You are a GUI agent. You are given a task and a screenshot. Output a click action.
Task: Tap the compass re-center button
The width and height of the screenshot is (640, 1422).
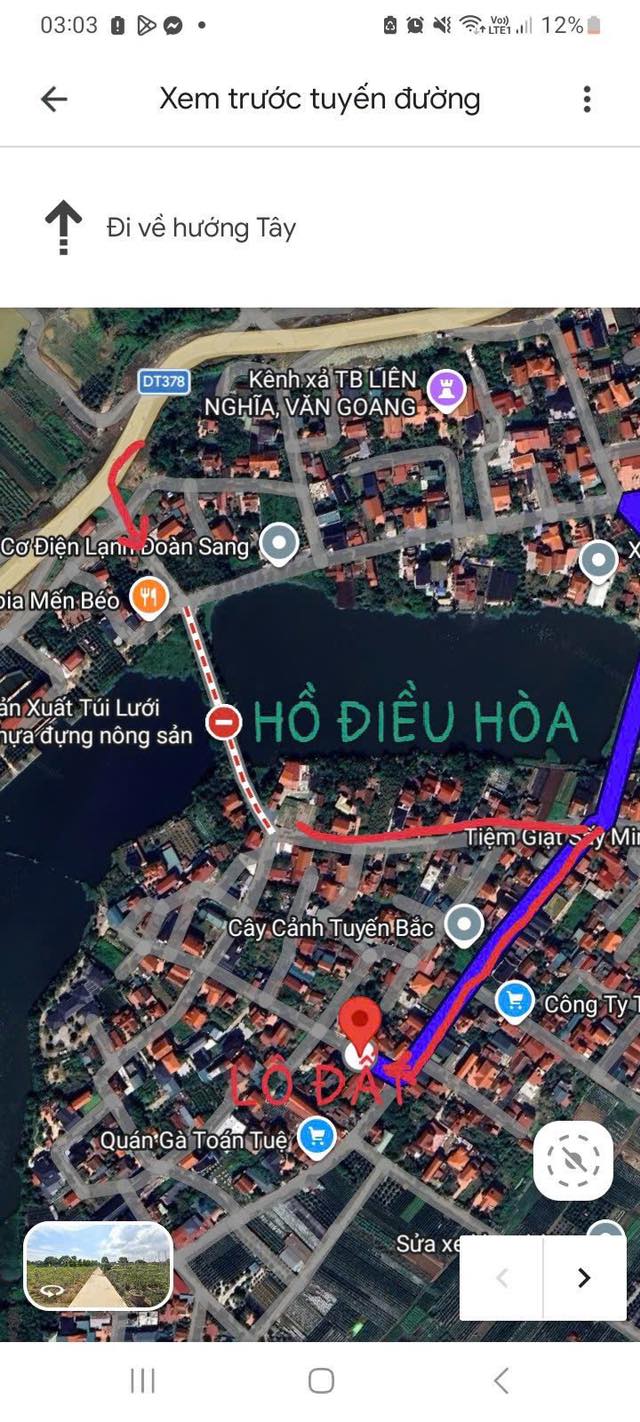573,1161
